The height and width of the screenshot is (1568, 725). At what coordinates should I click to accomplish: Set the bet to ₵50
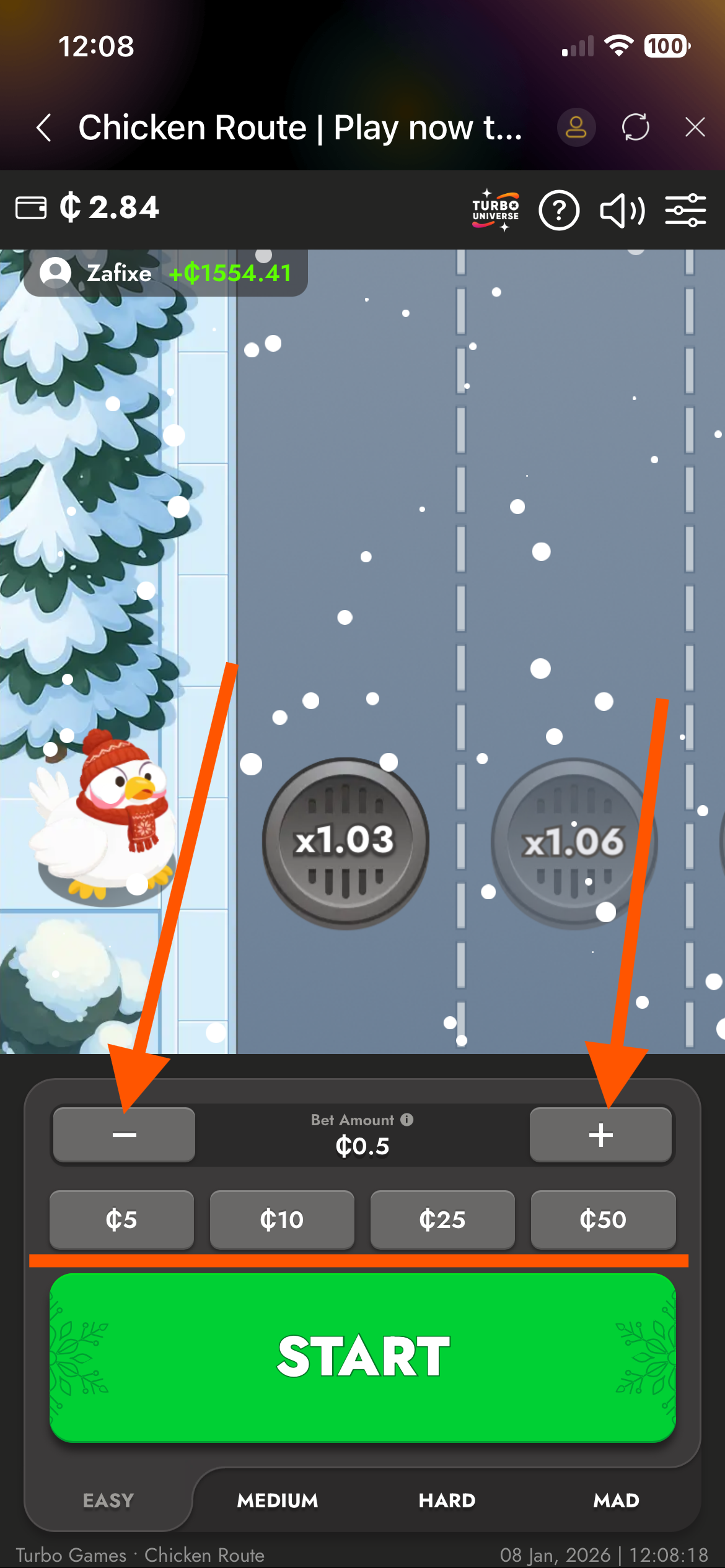(603, 1219)
